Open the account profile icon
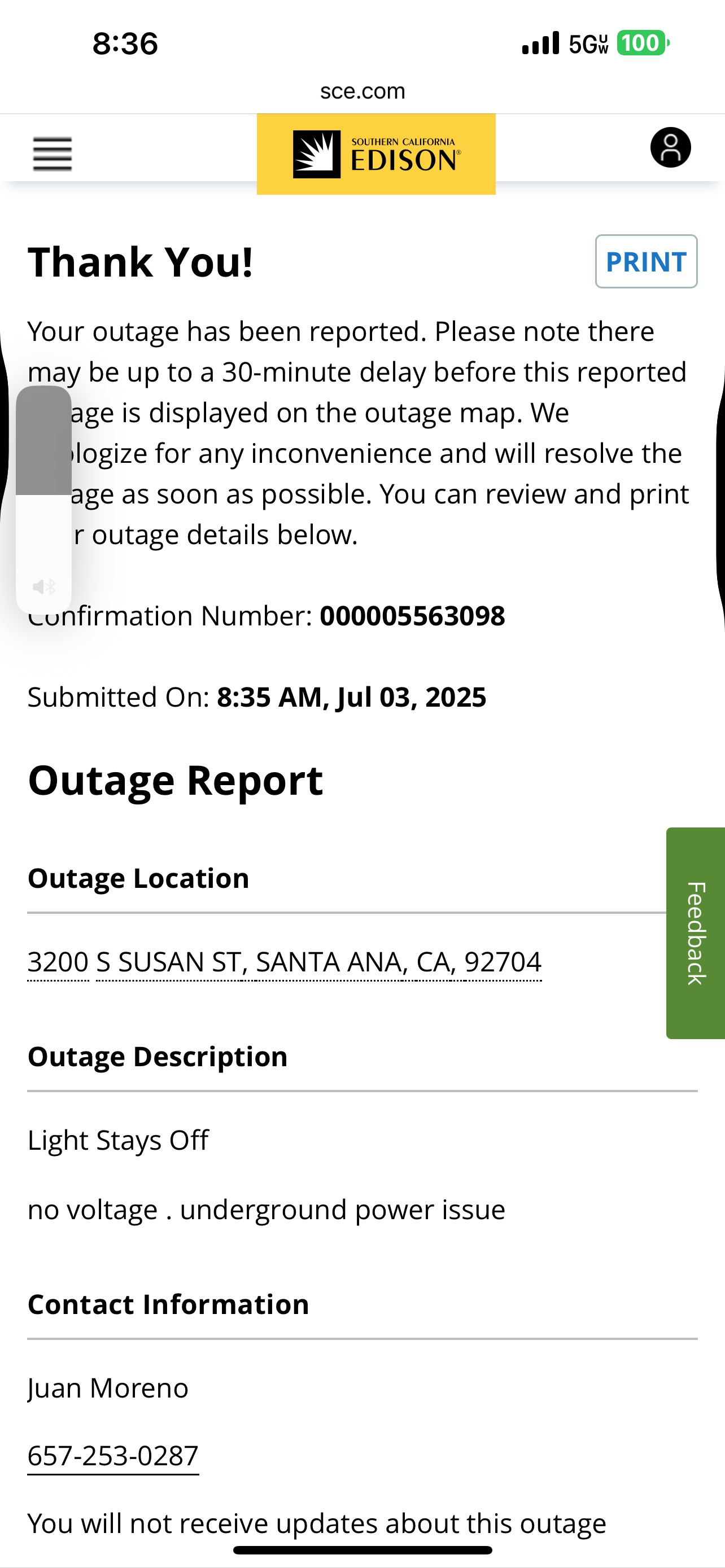 coord(670,147)
